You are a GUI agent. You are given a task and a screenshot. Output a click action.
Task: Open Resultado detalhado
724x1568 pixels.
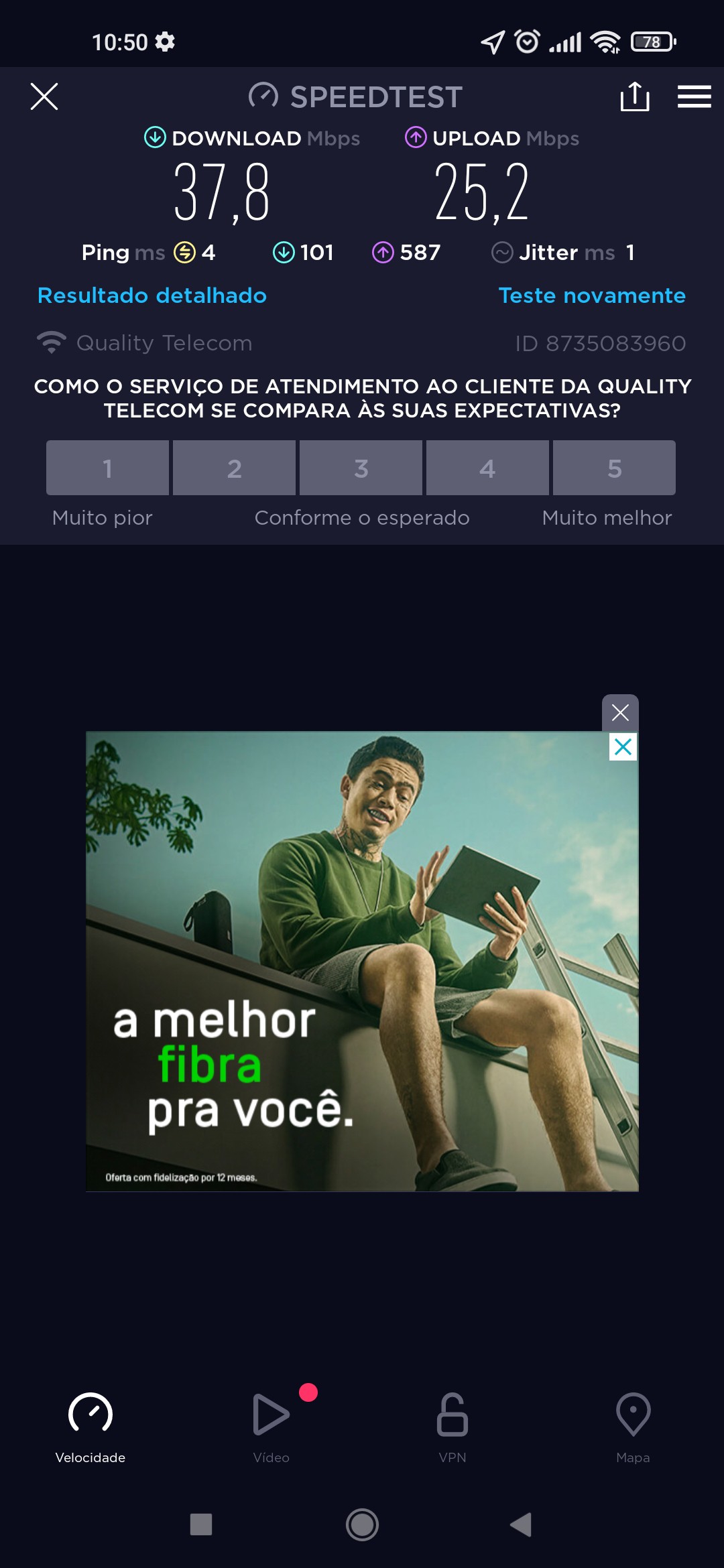pos(152,296)
